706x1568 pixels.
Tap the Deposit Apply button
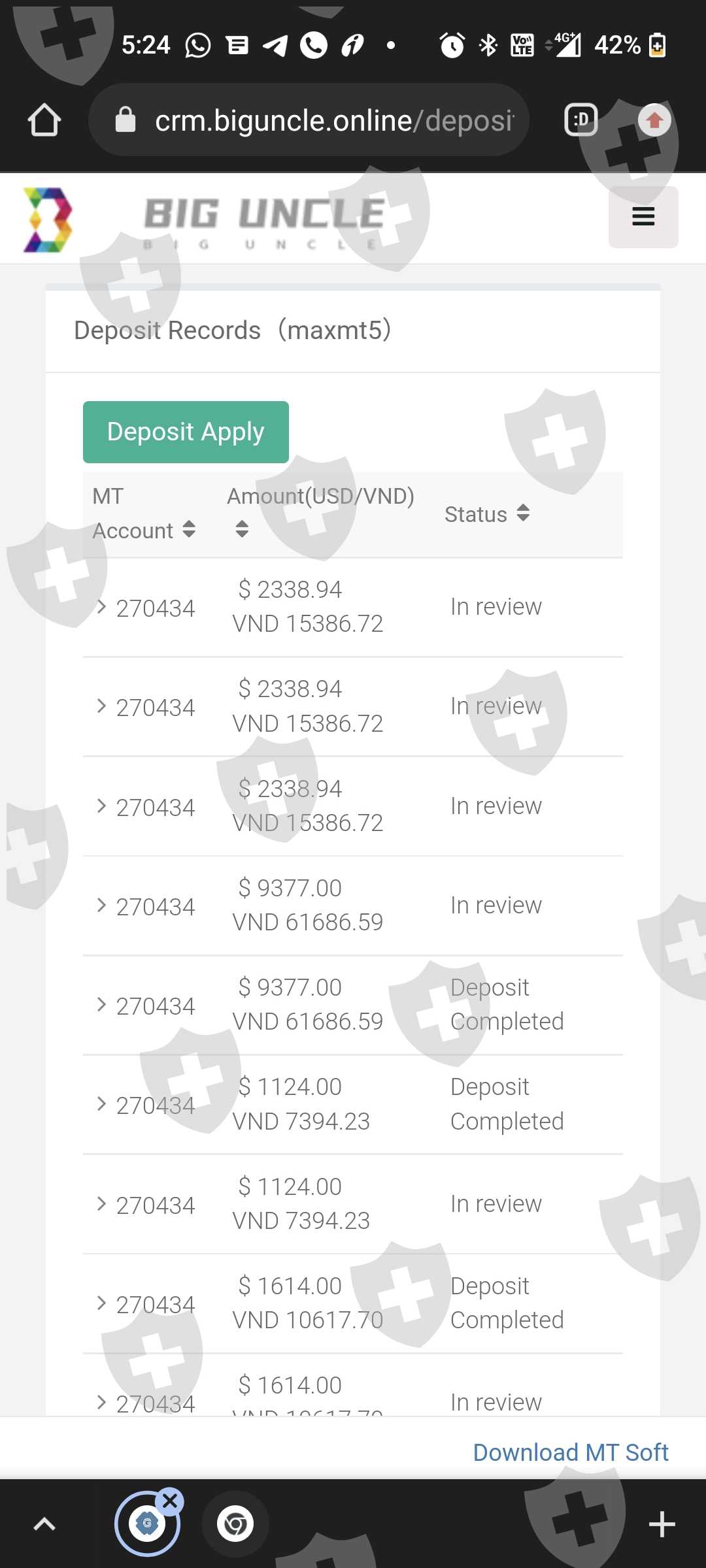point(186,432)
